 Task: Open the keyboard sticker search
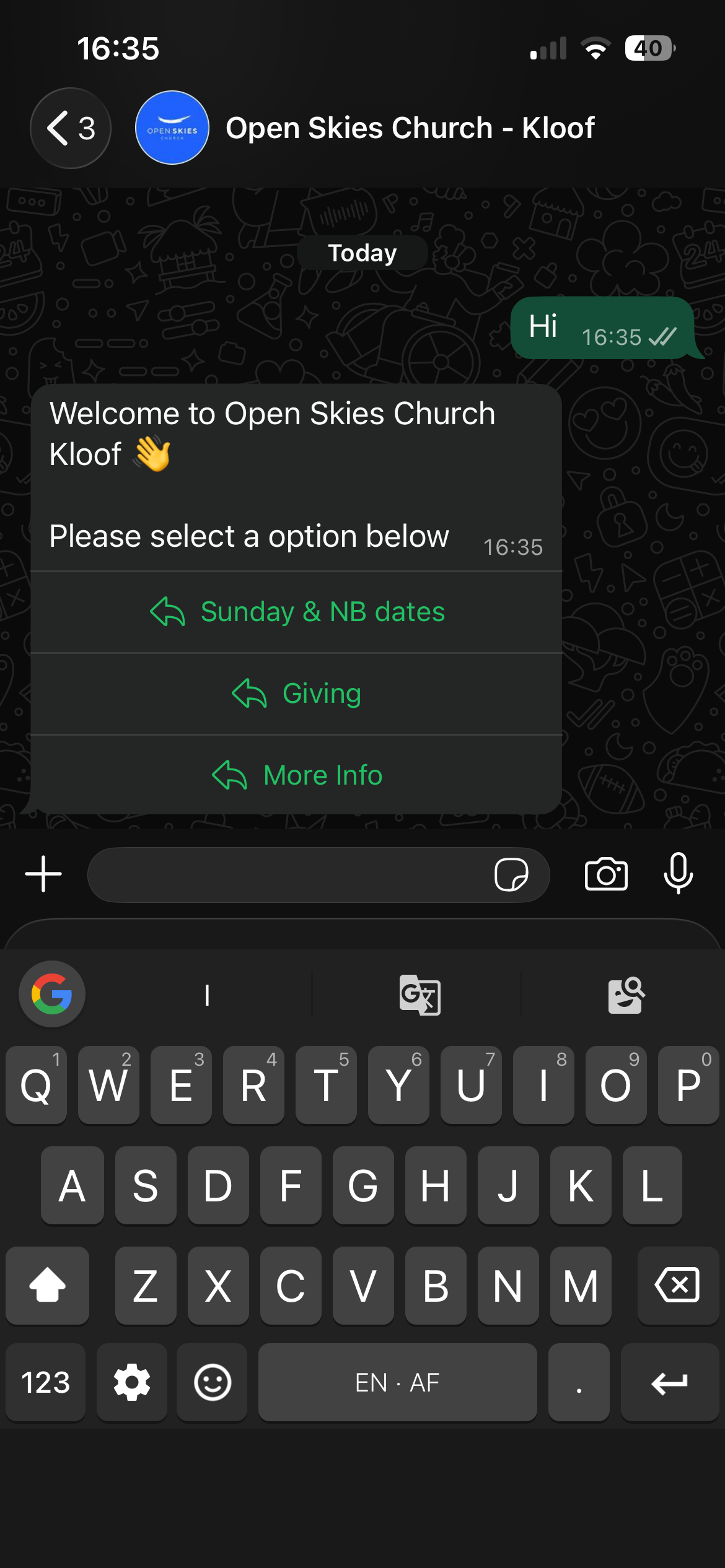[626, 995]
